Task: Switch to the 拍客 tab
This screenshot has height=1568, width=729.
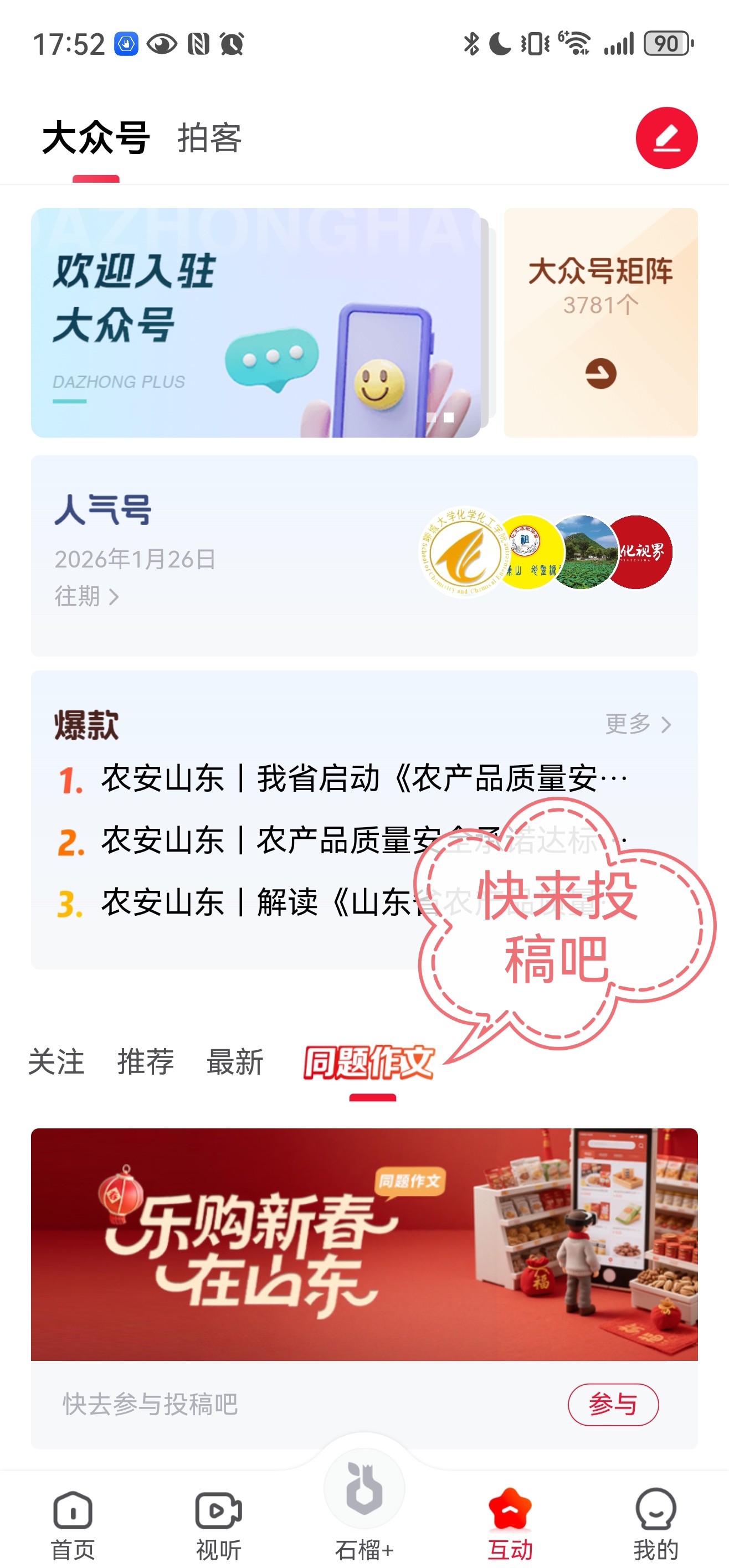Action: pos(209,138)
